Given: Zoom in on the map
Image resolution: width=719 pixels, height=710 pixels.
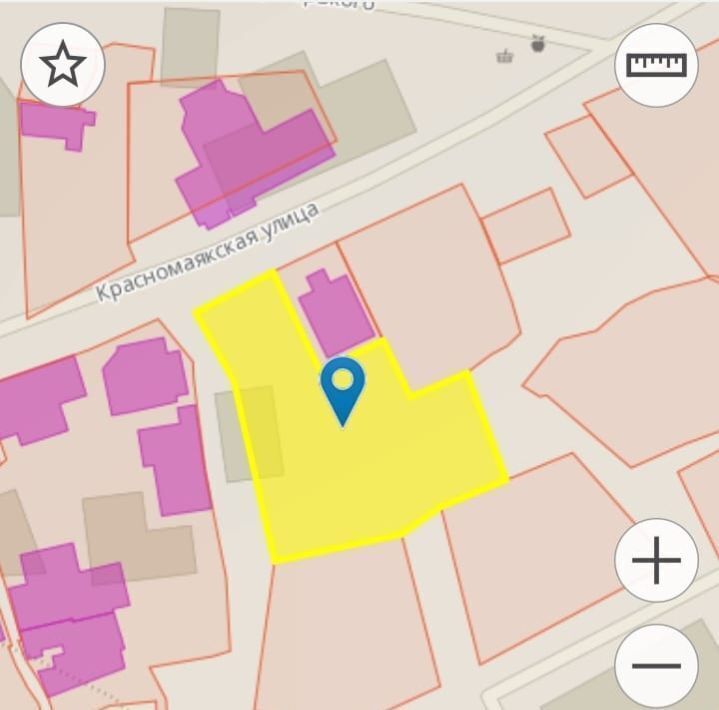Looking at the screenshot, I should 656,561.
